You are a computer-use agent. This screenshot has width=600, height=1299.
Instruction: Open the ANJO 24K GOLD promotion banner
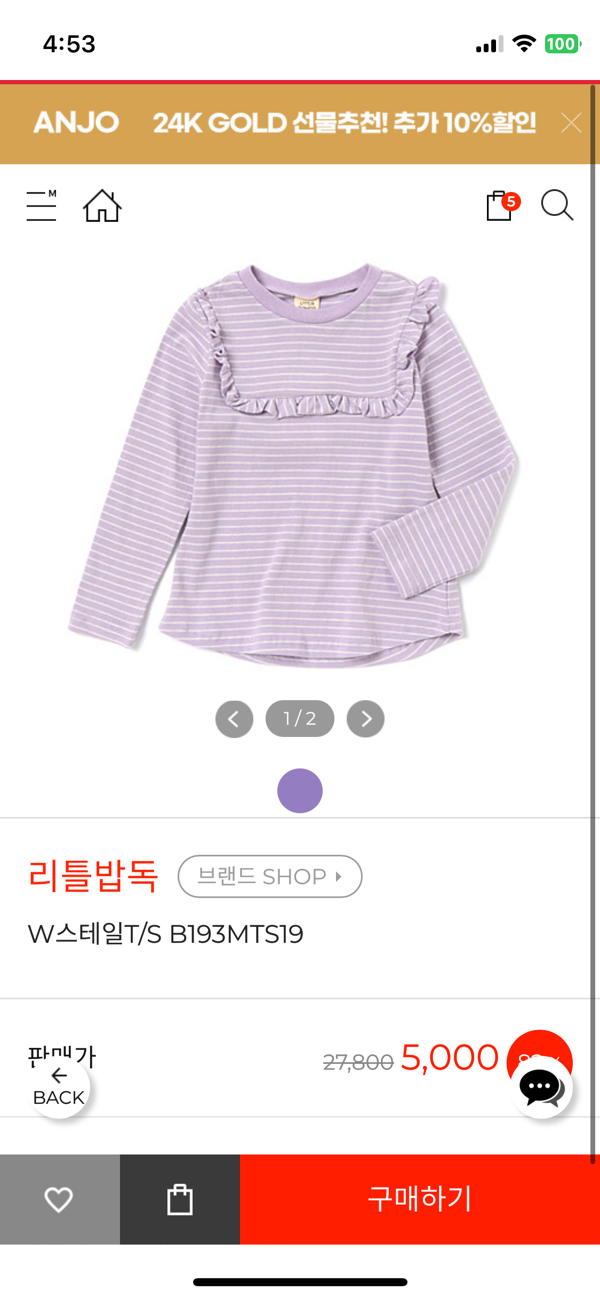click(x=285, y=123)
